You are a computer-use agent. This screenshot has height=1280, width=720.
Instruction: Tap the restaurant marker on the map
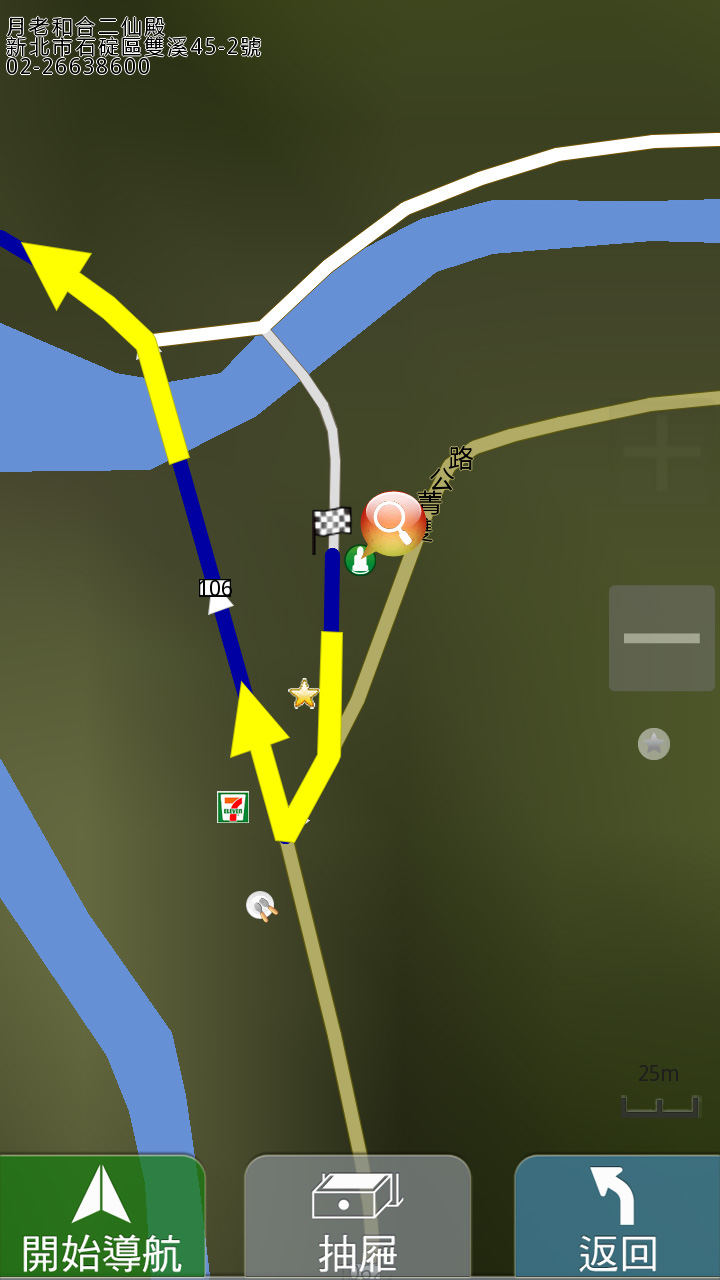click(x=260, y=905)
